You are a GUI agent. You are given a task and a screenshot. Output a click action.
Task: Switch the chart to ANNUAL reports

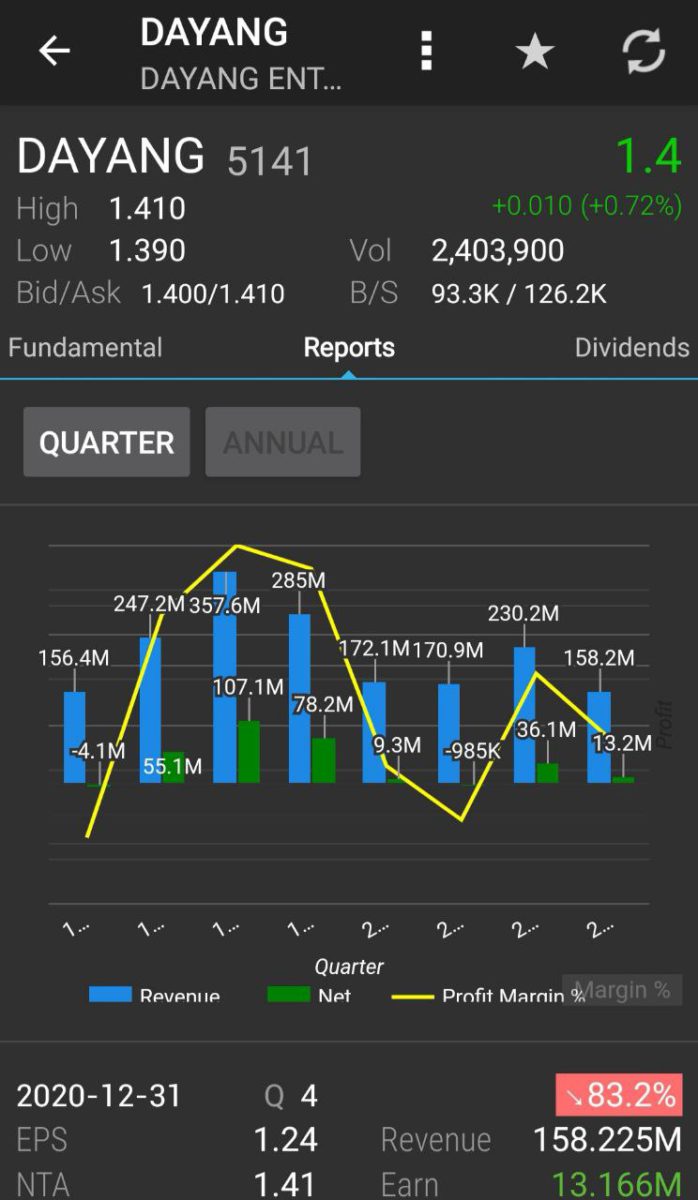283,442
